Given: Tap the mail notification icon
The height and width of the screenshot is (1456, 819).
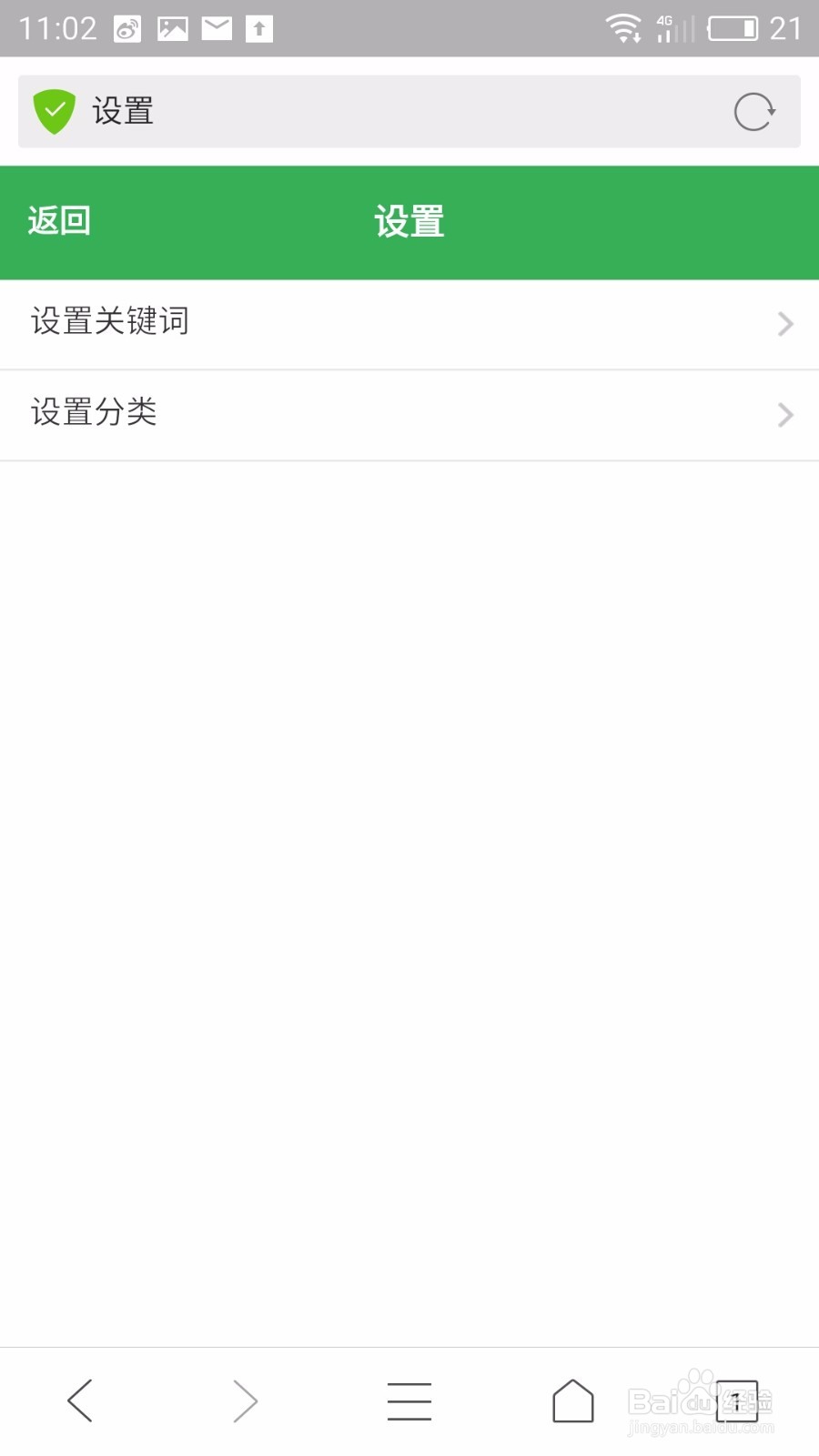Looking at the screenshot, I should (x=216, y=27).
